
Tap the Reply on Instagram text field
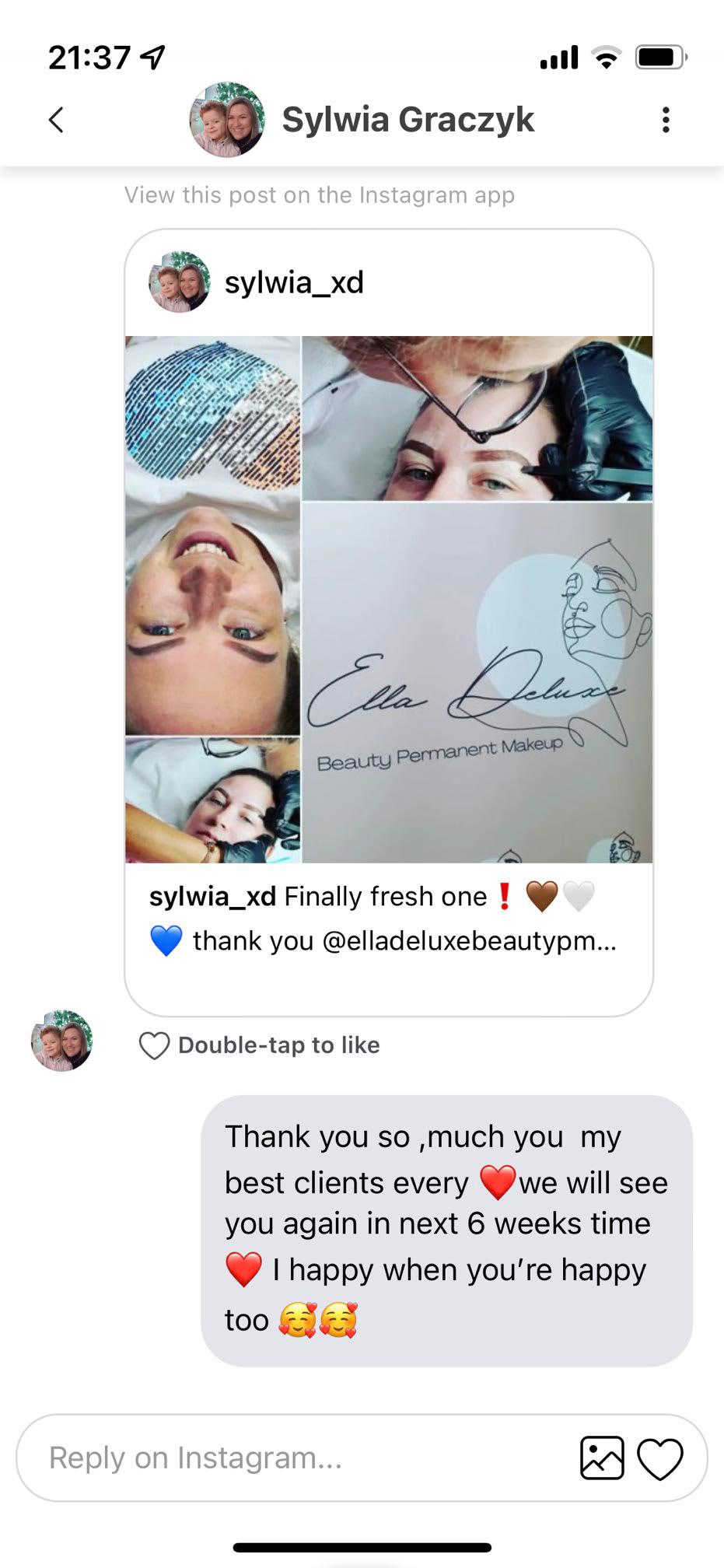[296, 1458]
